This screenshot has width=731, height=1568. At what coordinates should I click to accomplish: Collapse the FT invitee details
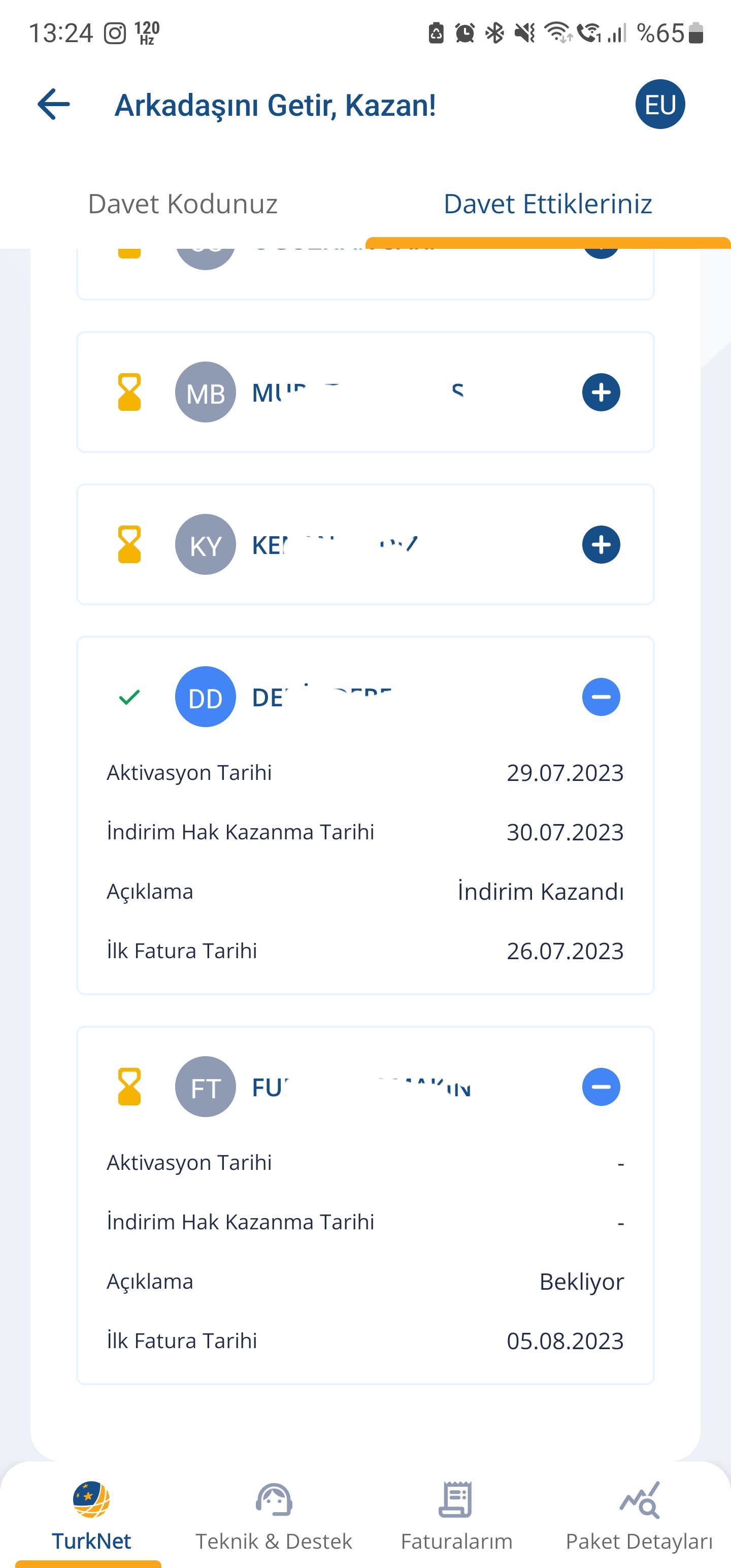601,1087
